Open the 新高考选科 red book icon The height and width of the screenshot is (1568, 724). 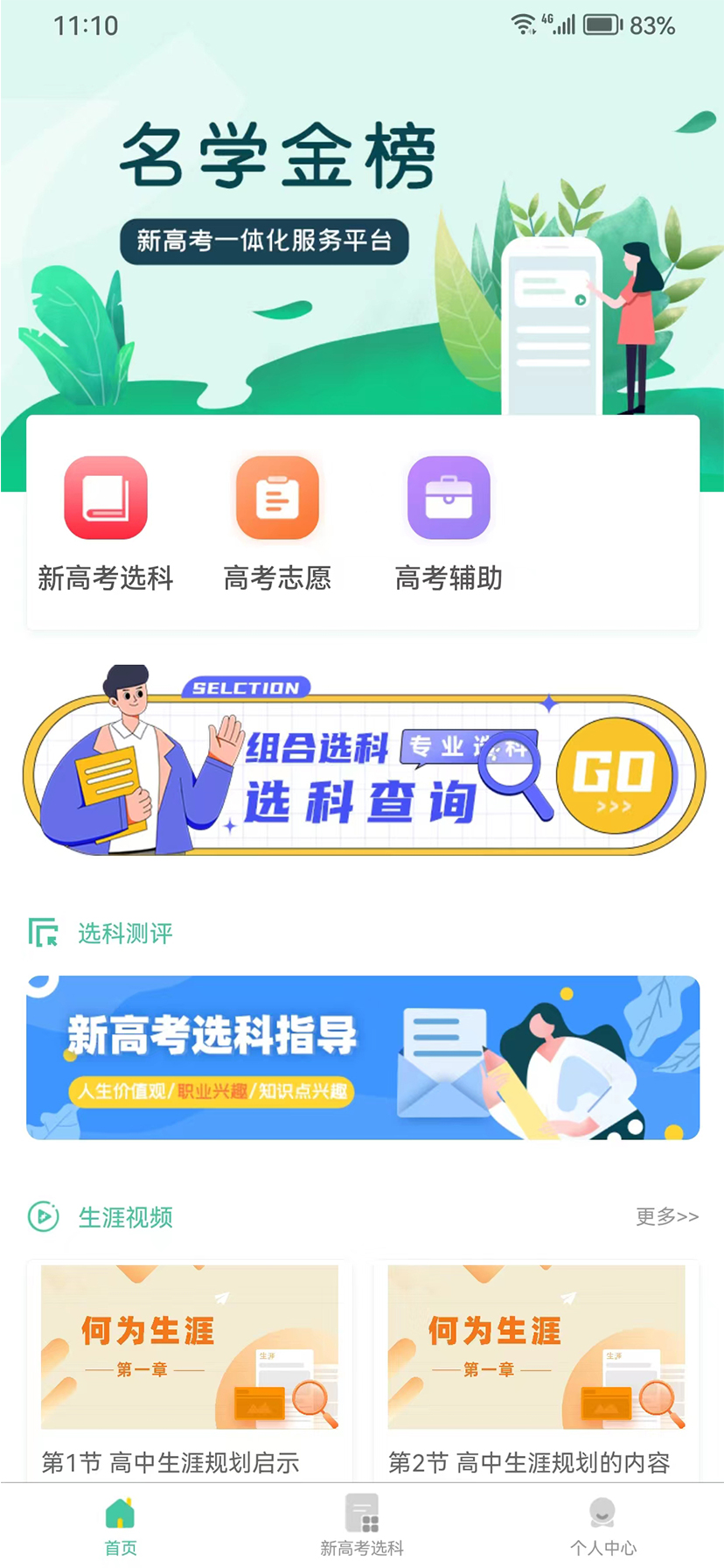pos(104,499)
